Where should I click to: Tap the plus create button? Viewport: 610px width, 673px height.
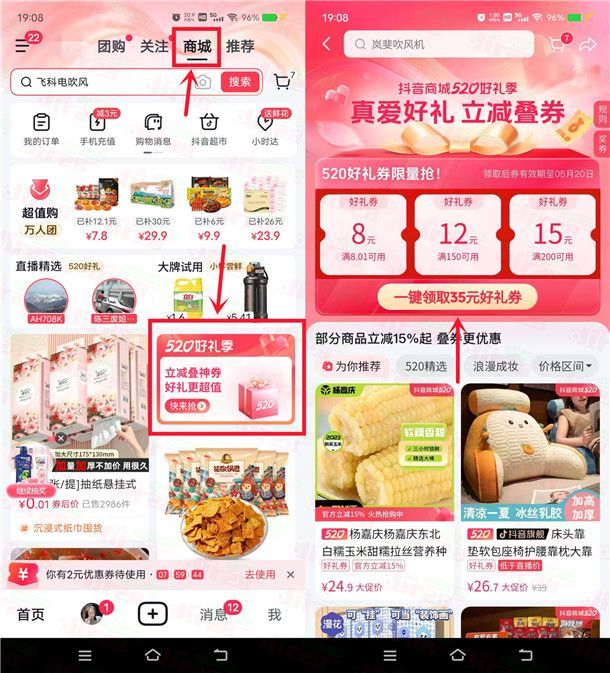[x=153, y=615]
